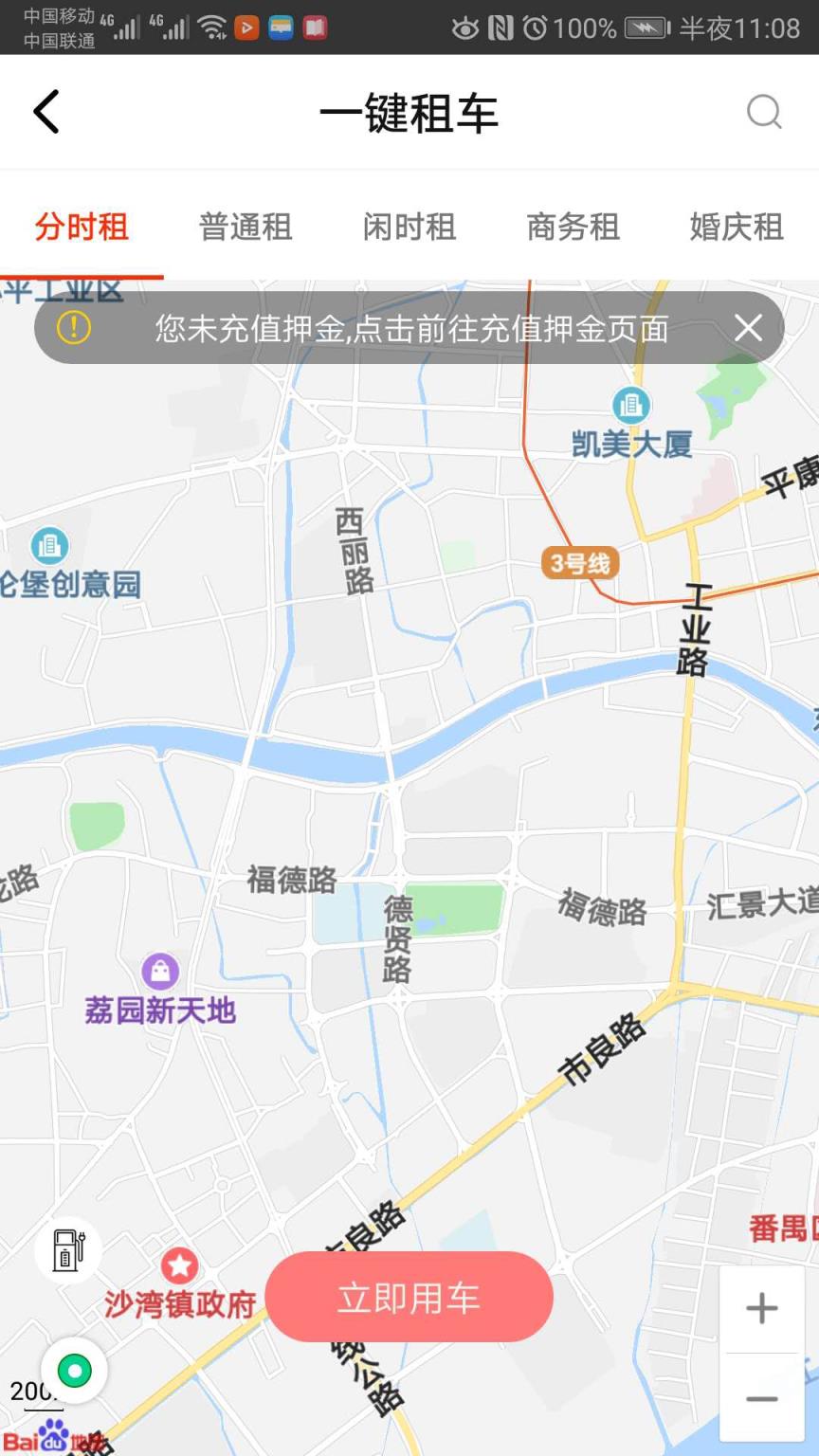Tap the 沙湾镇政府 star marker
Image resolution: width=819 pixels, height=1456 pixels.
click(179, 1265)
